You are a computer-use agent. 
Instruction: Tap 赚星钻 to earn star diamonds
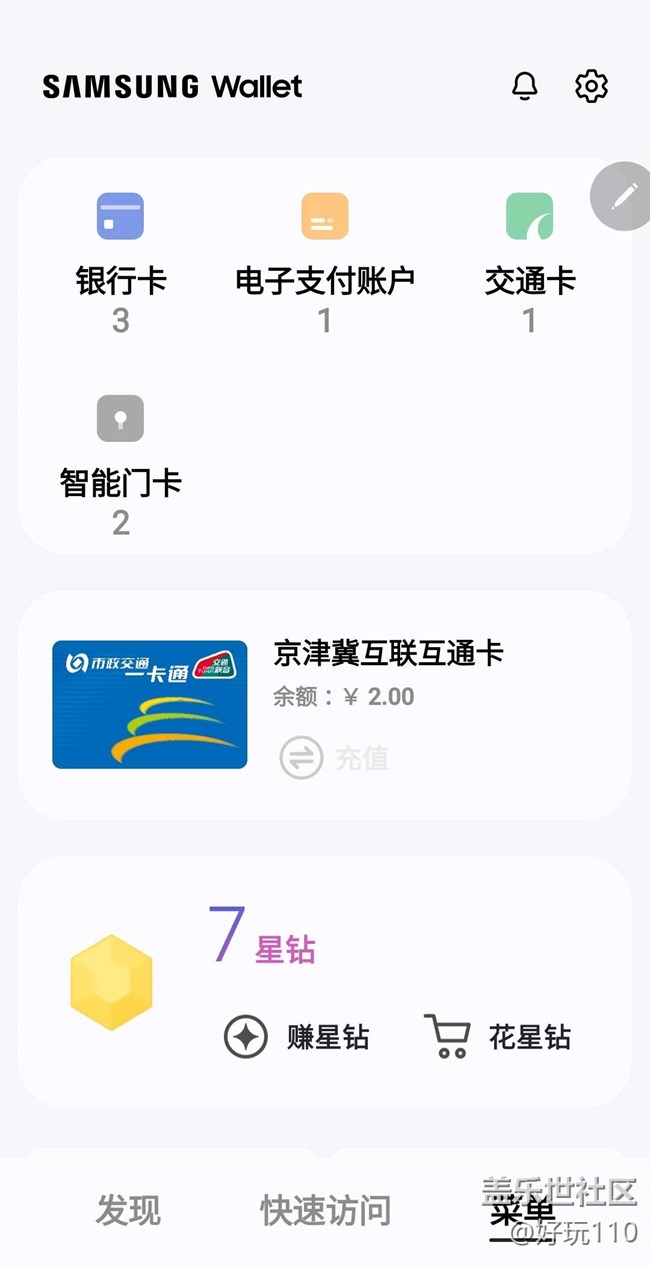click(297, 1037)
